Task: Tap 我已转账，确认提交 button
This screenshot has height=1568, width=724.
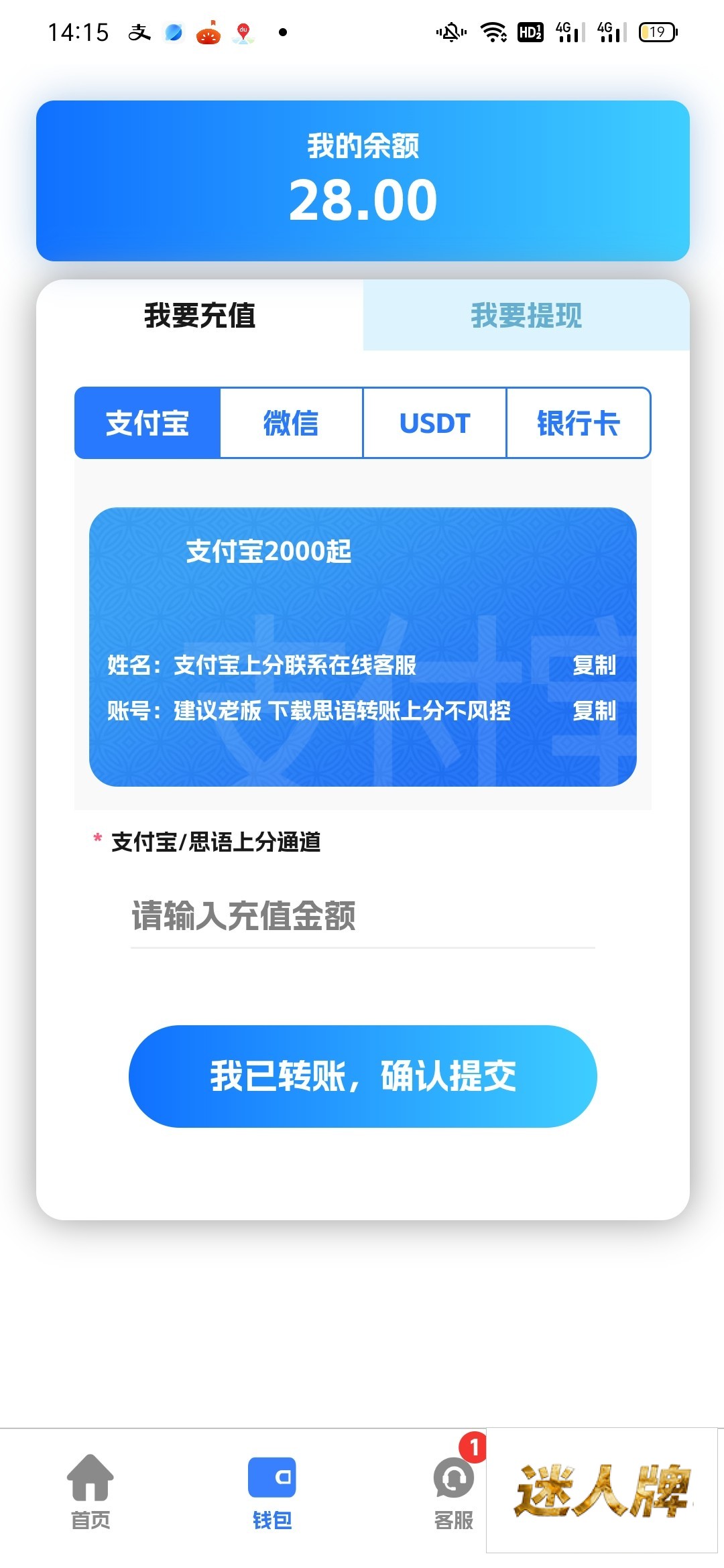Action: [362, 1076]
